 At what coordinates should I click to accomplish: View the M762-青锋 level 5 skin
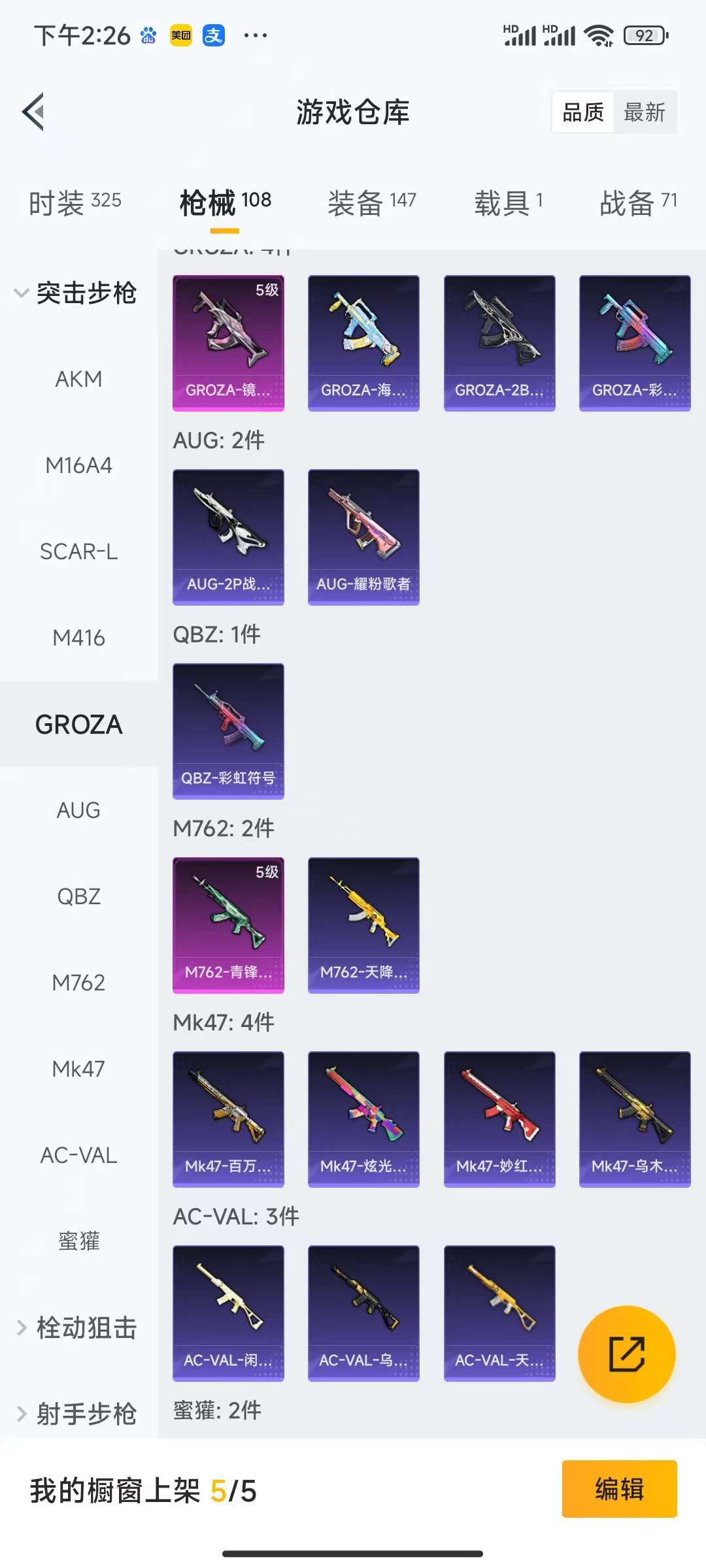coord(228,924)
